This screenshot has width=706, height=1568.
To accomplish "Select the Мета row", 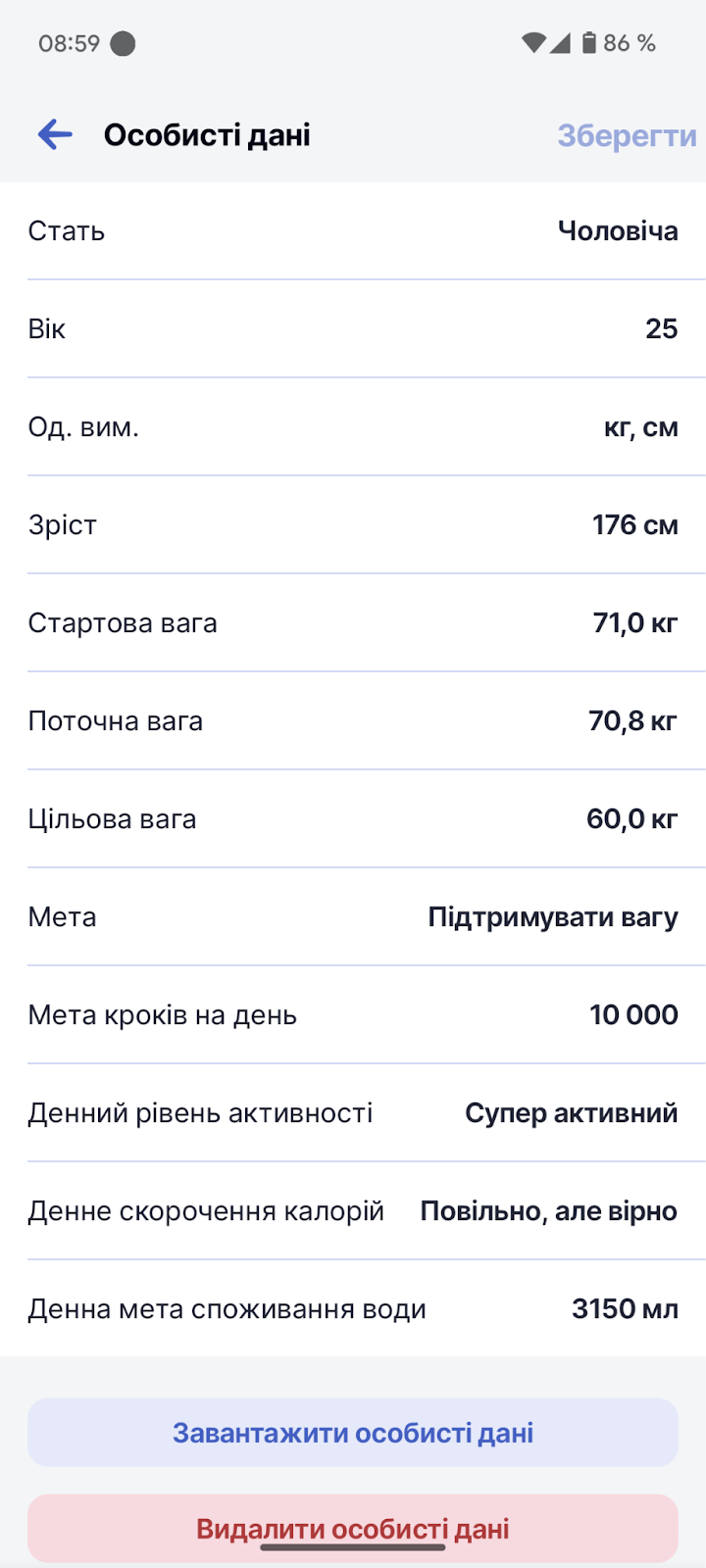I will (x=353, y=917).
